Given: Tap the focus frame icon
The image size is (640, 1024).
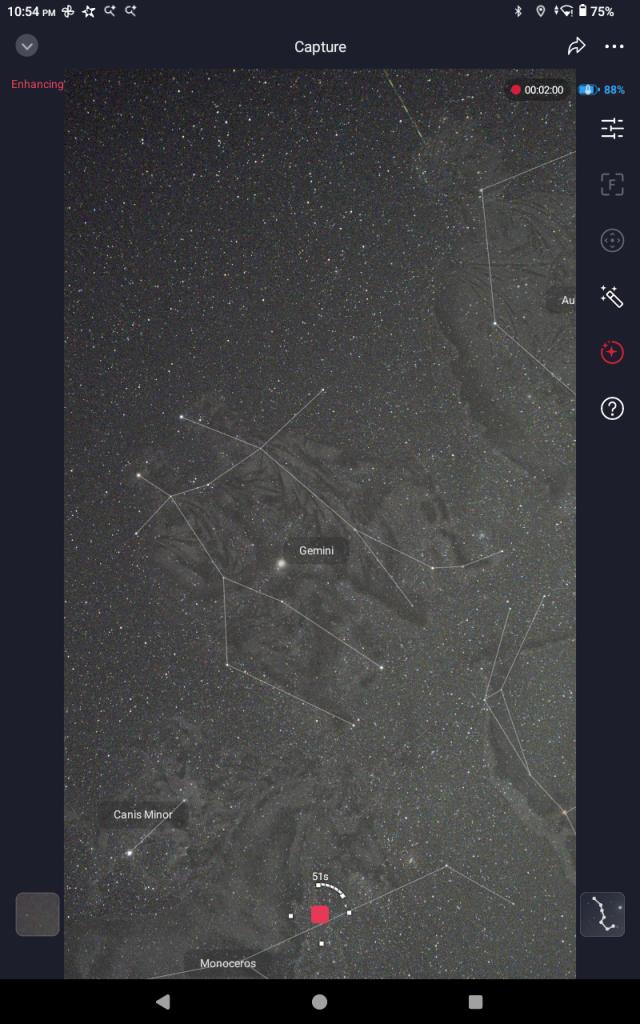Looking at the screenshot, I should 612,184.
